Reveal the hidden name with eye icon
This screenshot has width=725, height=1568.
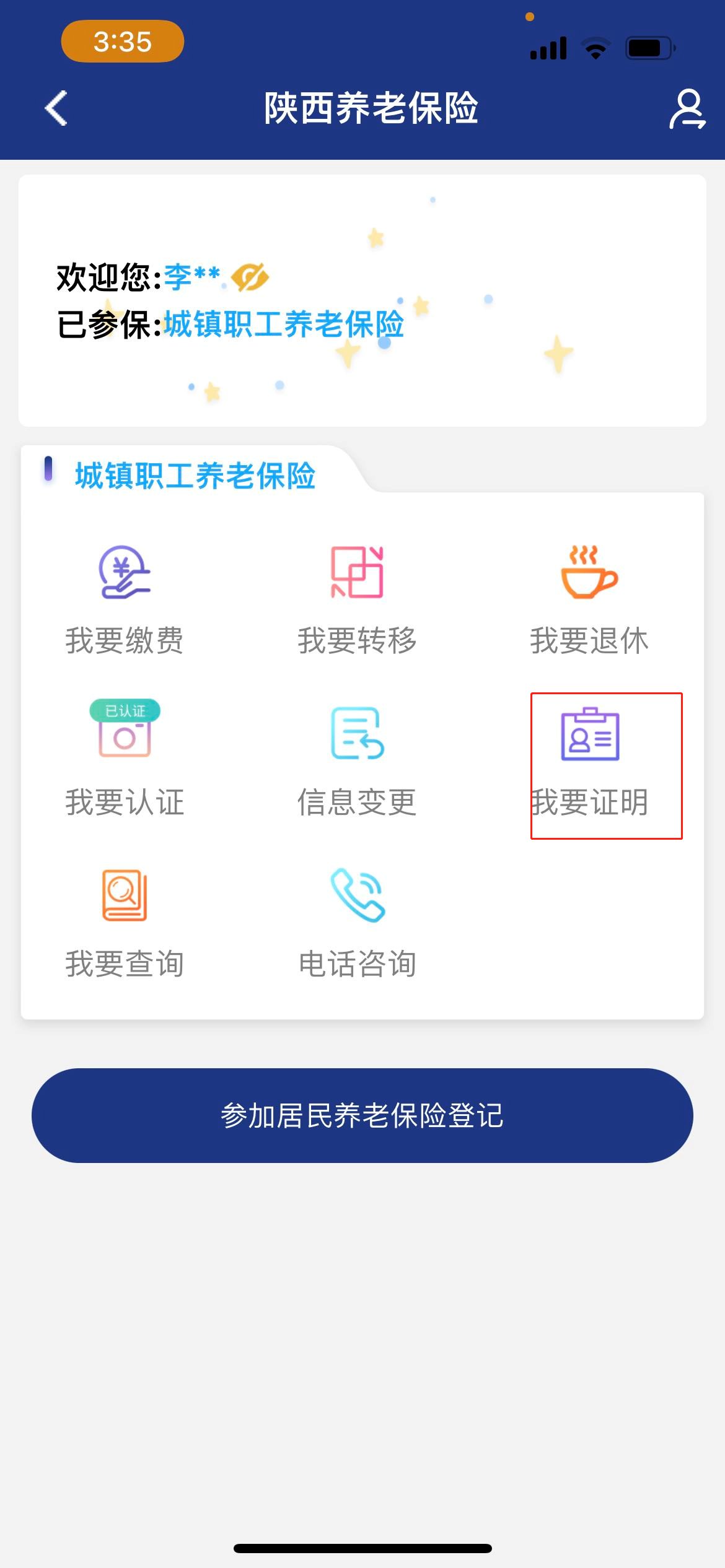250,277
